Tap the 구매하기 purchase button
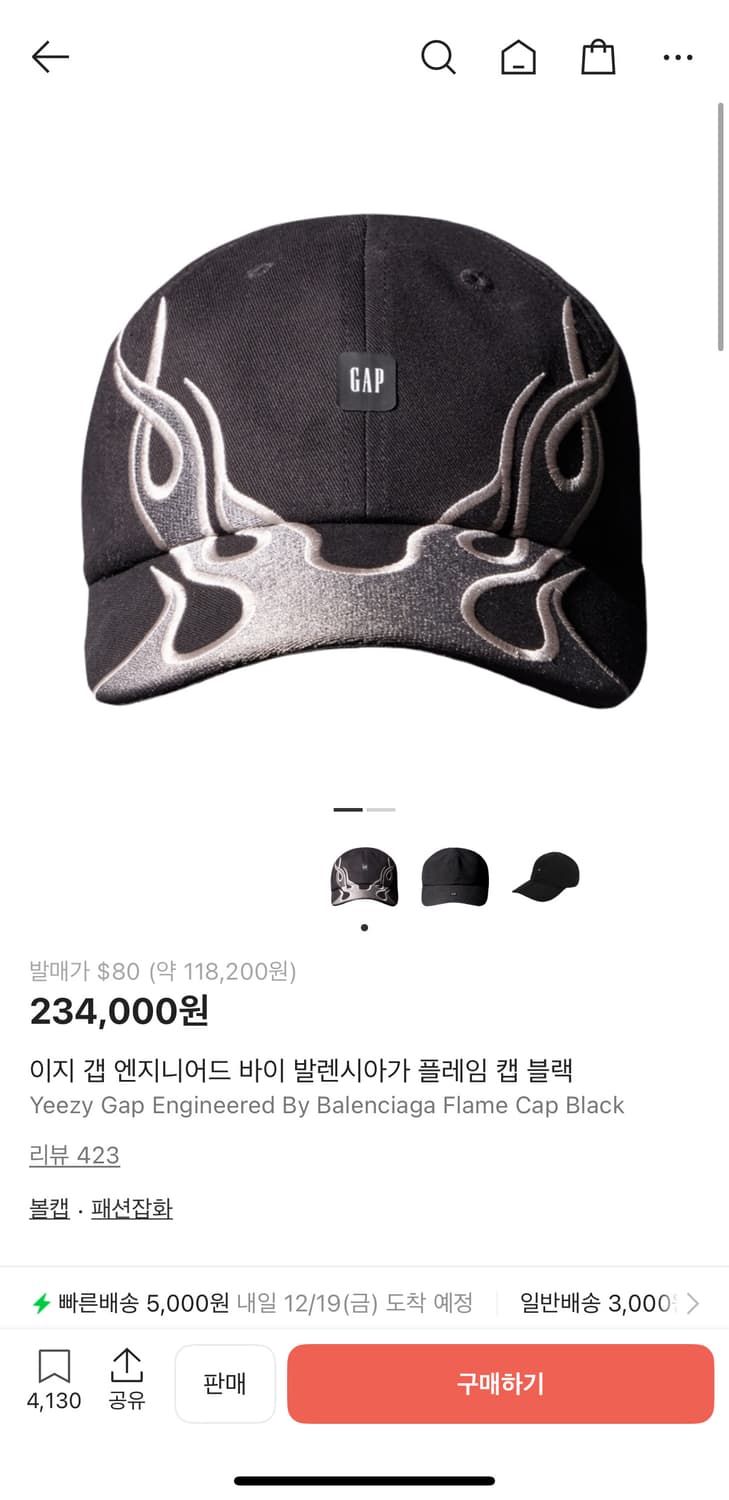Viewport: 729px width, 1500px height. [x=500, y=1383]
